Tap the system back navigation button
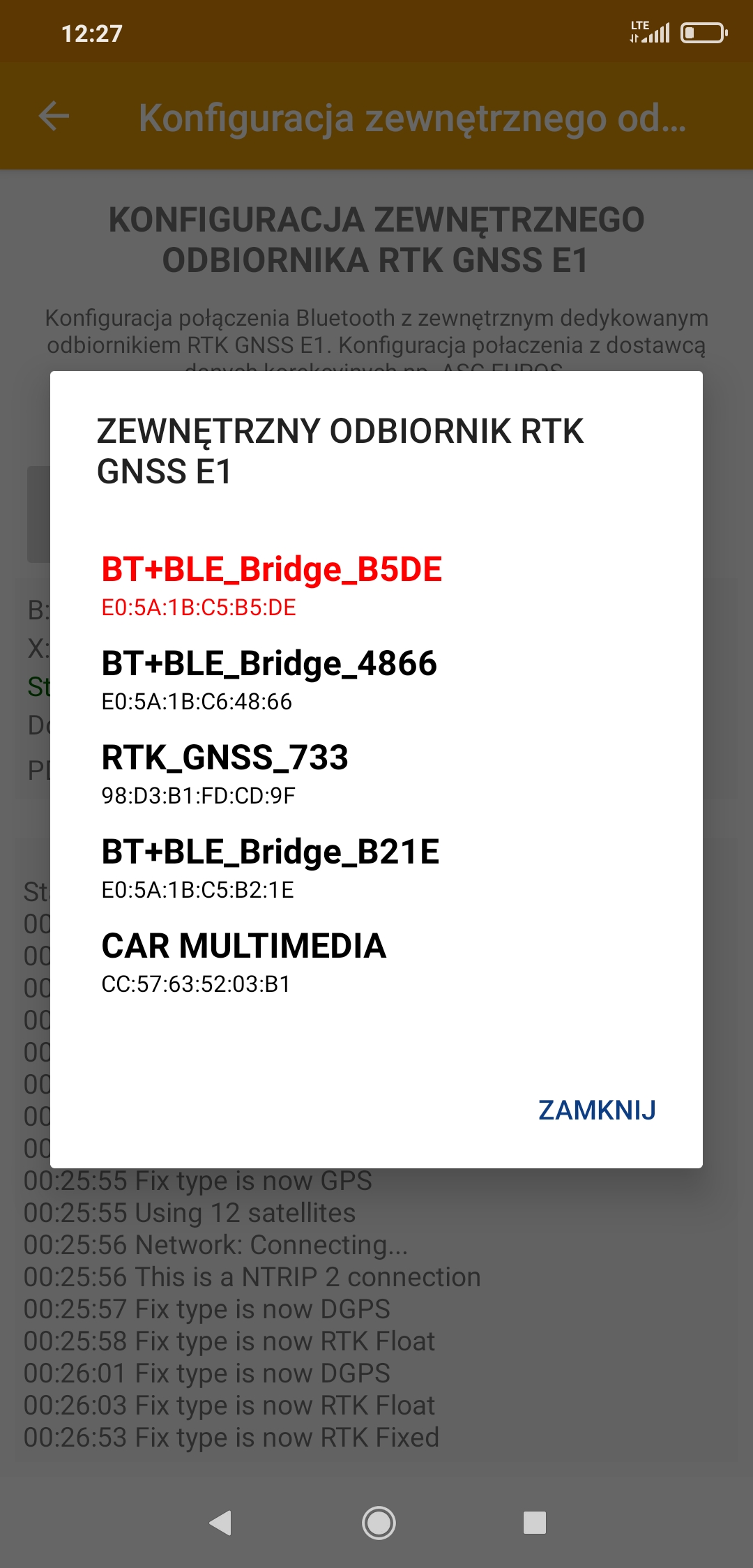 220,1523
